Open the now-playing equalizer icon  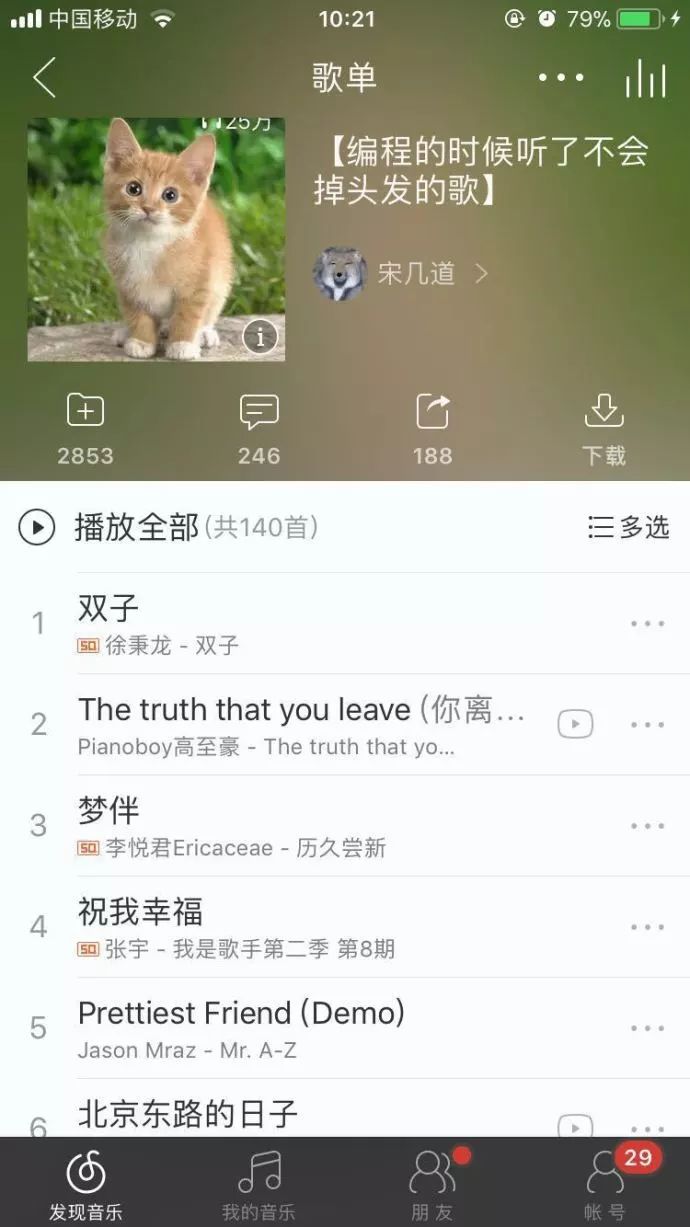(x=645, y=78)
